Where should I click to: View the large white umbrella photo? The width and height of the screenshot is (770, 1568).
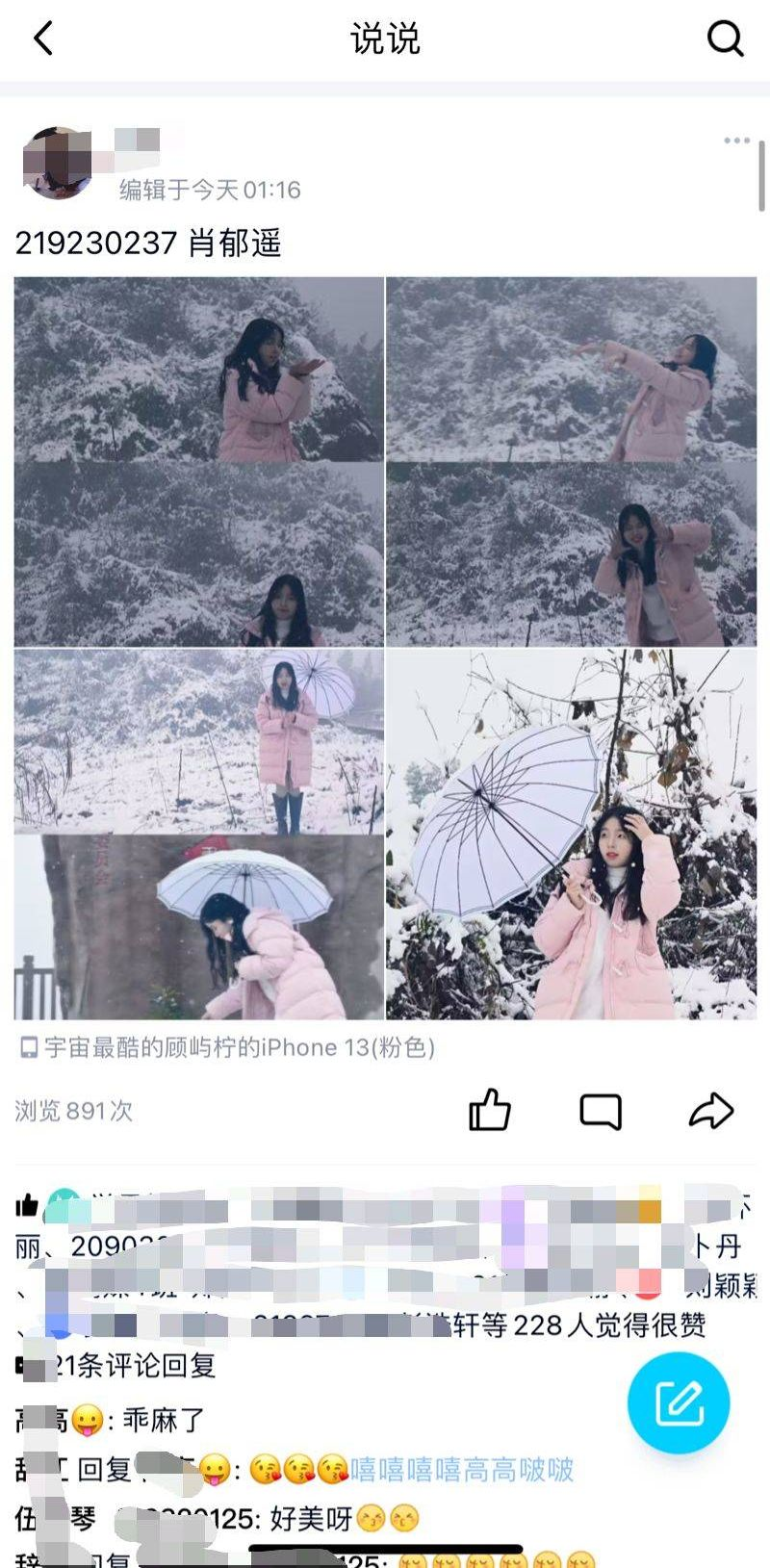point(571,834)
